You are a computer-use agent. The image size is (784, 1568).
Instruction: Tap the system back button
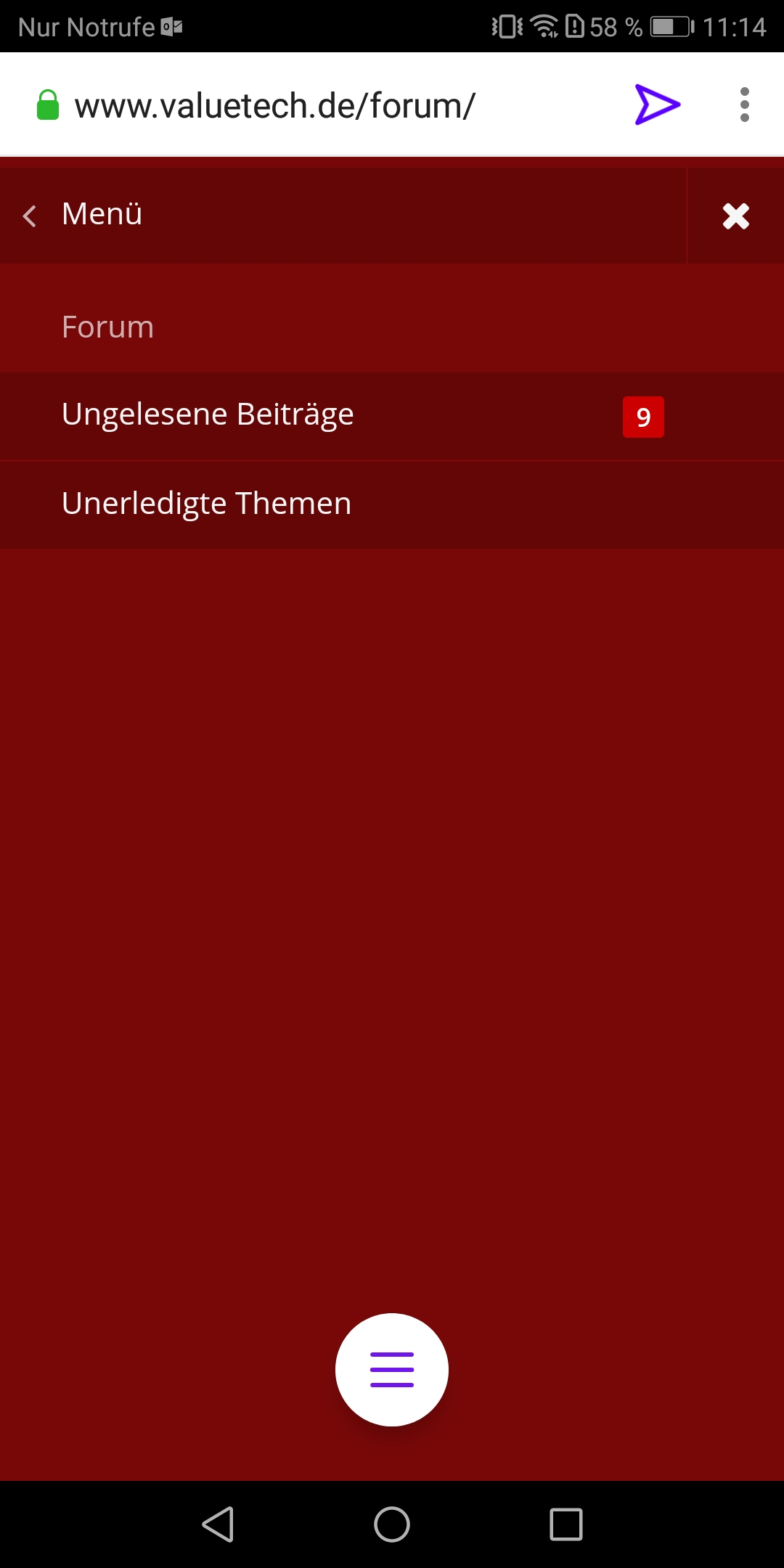tap(218, 1524)
